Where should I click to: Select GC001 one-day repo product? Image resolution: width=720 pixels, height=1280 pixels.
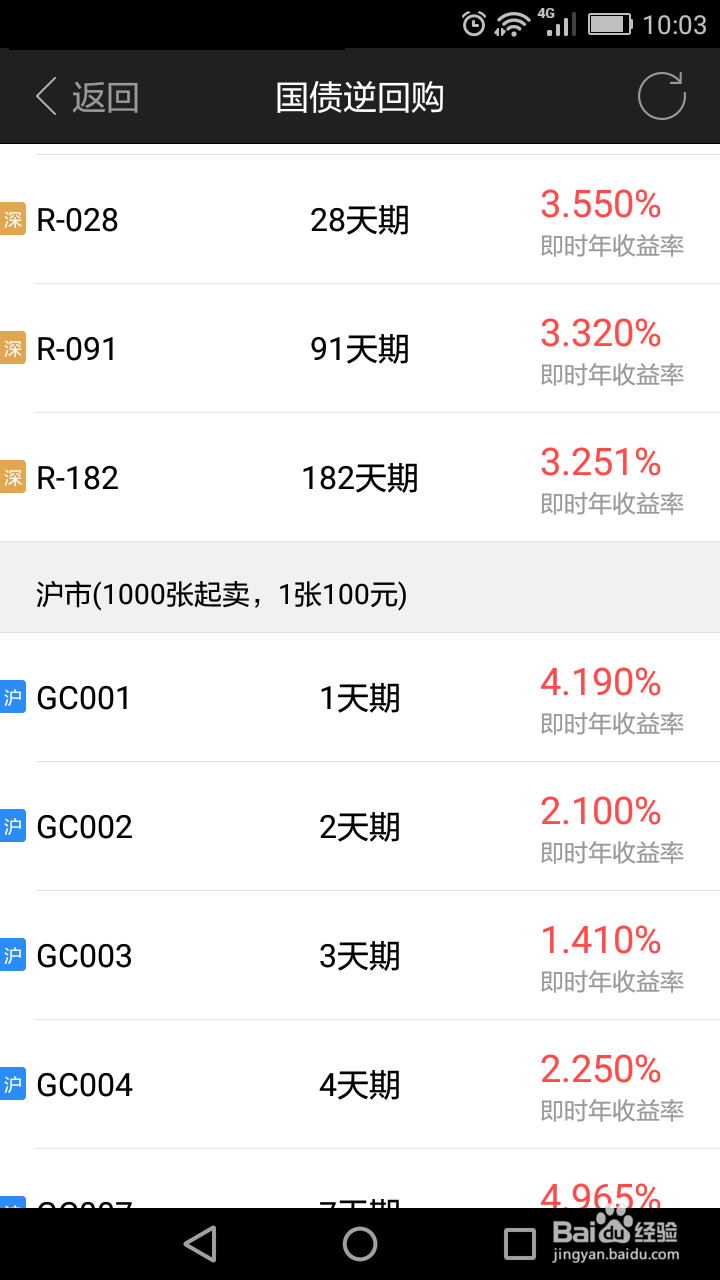pyautogui.click(x=360, y=697)
